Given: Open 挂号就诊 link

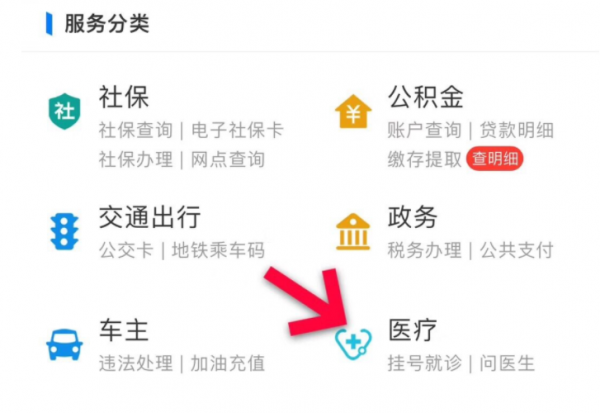Looking at the screenshot, I should point(424,363).
